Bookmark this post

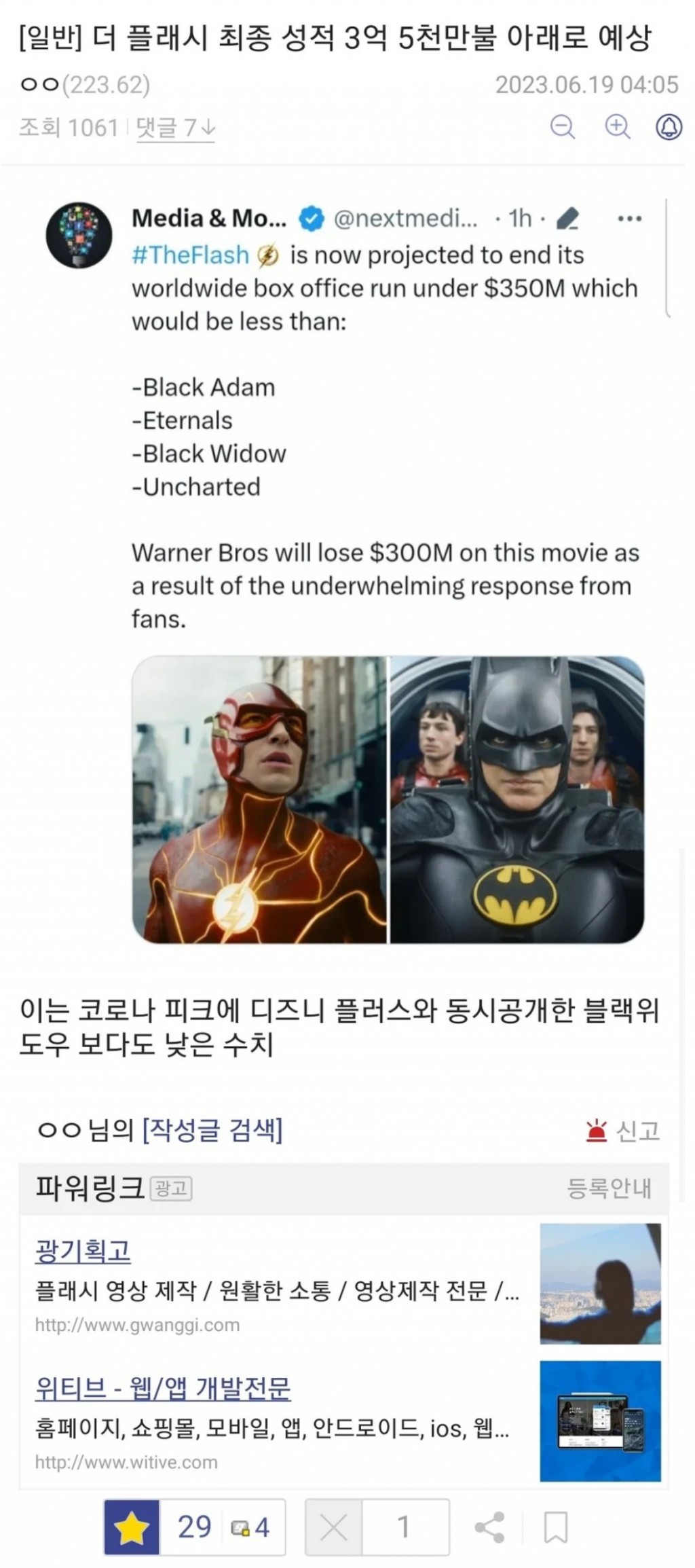click(x=556, y=1527)
